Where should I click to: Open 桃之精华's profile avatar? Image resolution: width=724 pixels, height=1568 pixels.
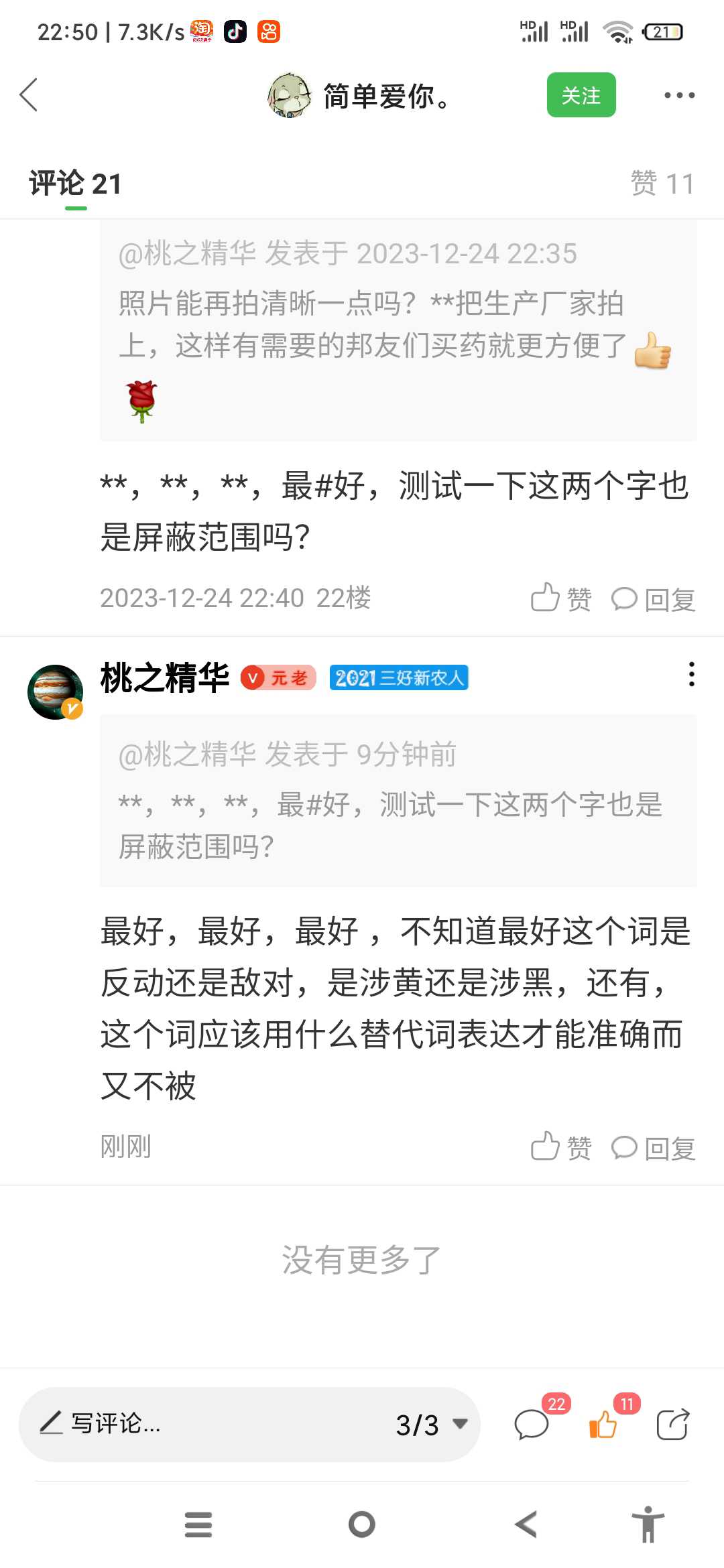55,692
